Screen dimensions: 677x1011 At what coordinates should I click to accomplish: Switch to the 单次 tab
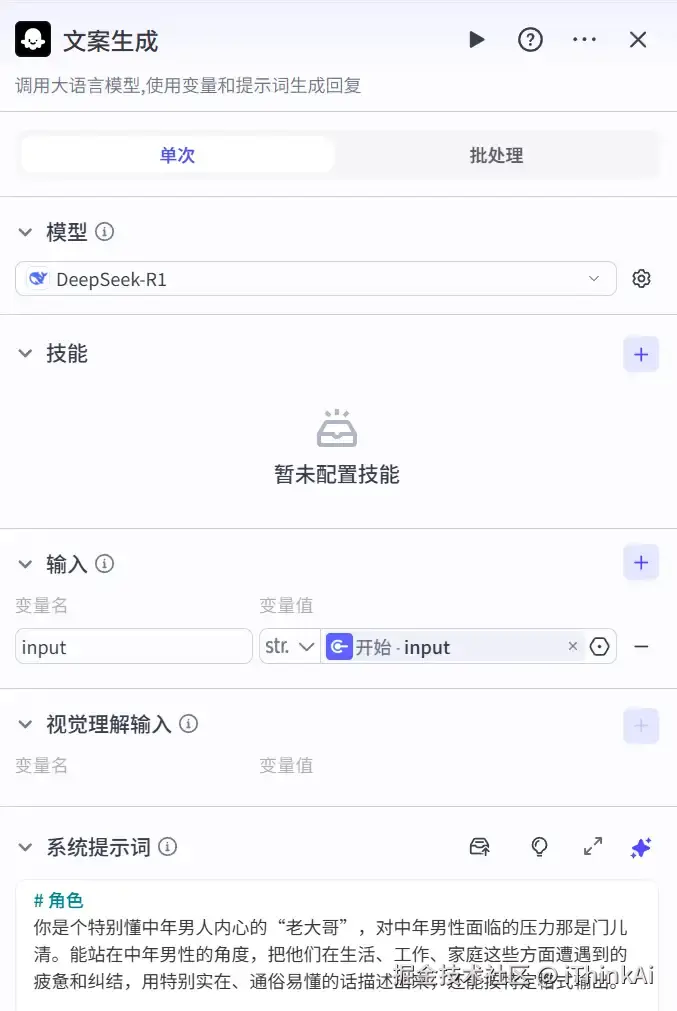click(177, 155)
